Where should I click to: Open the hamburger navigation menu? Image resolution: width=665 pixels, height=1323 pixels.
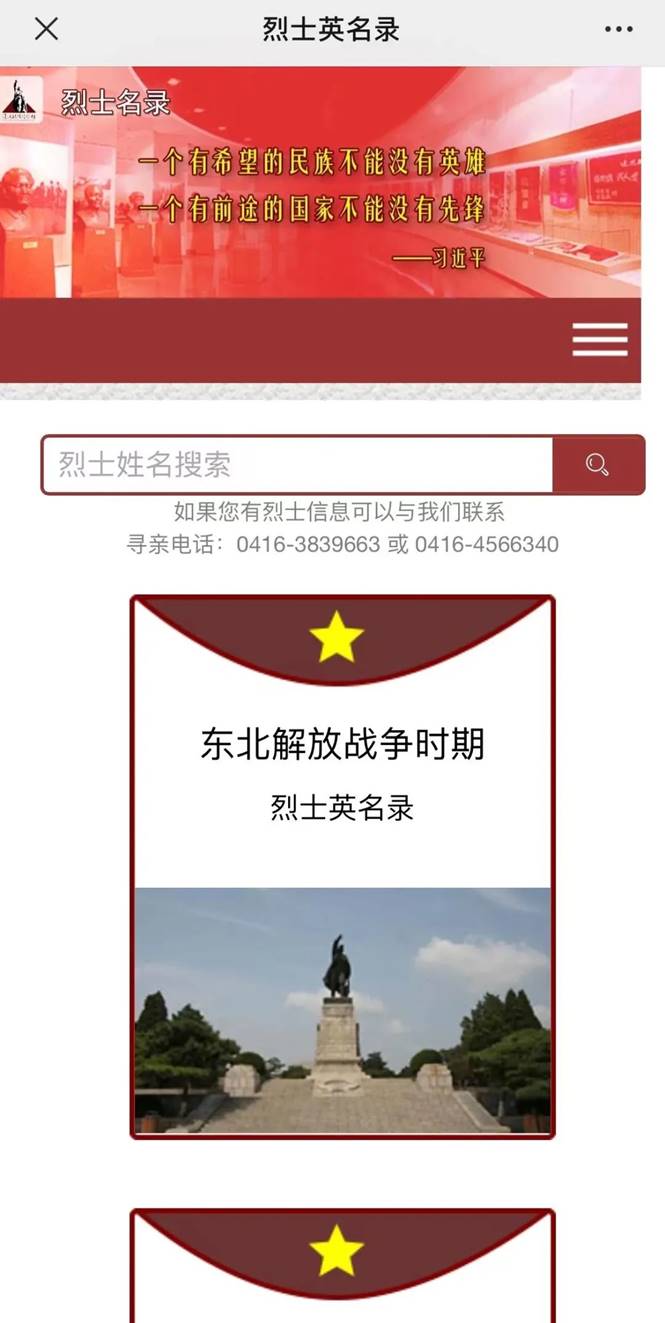pos(600,340)
